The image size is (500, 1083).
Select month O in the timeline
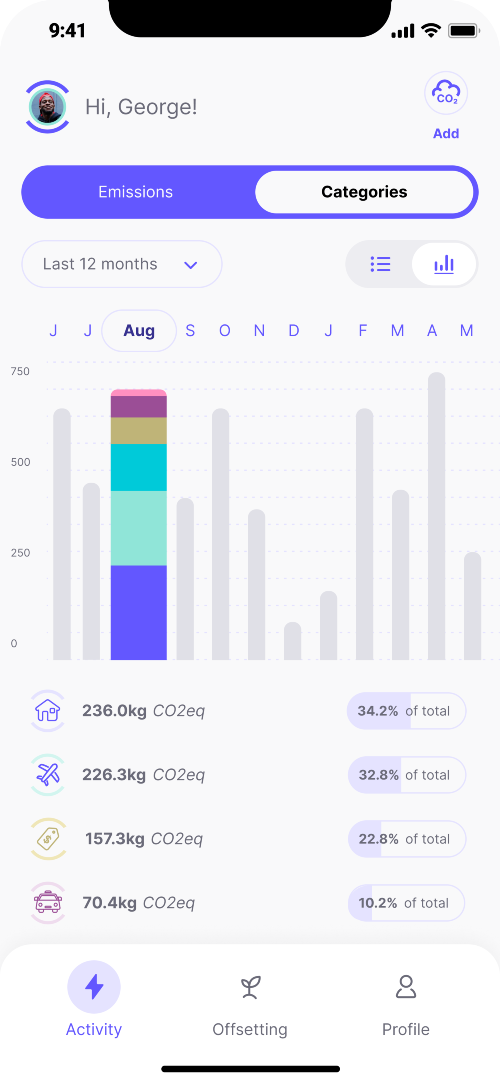pyautogui.click(x=224, y=331)
